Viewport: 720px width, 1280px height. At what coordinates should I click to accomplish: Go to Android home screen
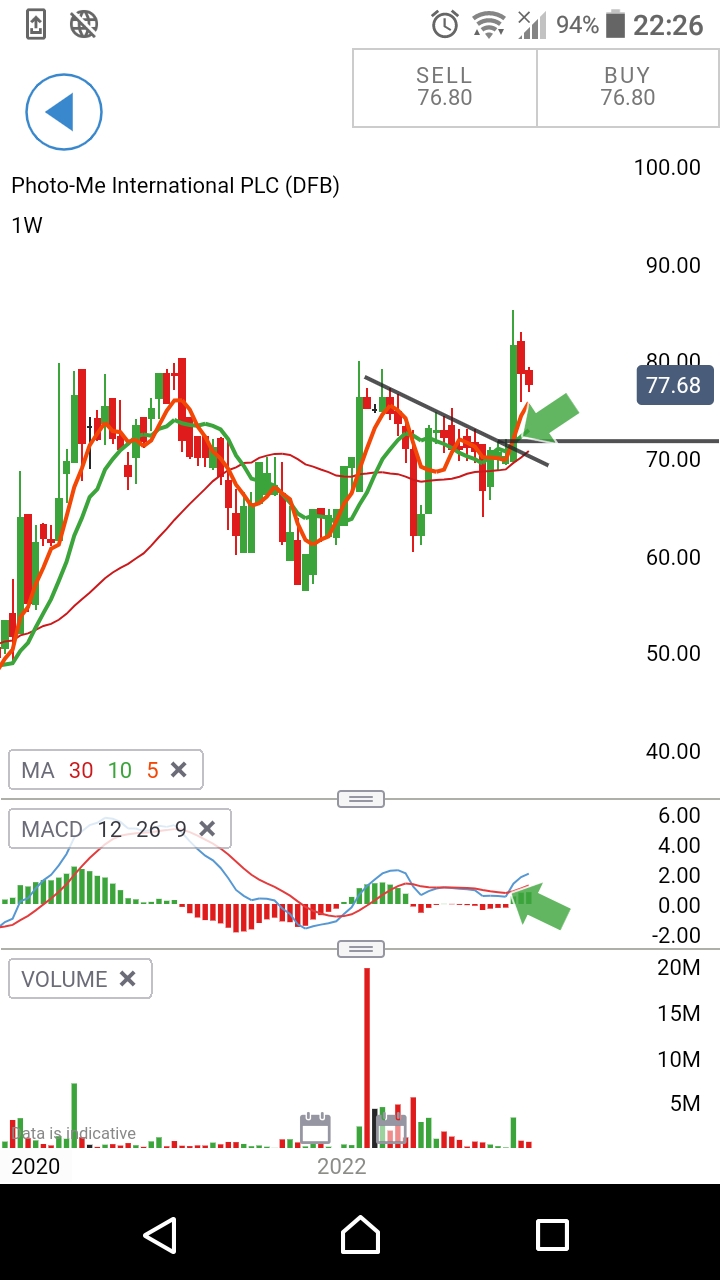[x=360, y=1235]
